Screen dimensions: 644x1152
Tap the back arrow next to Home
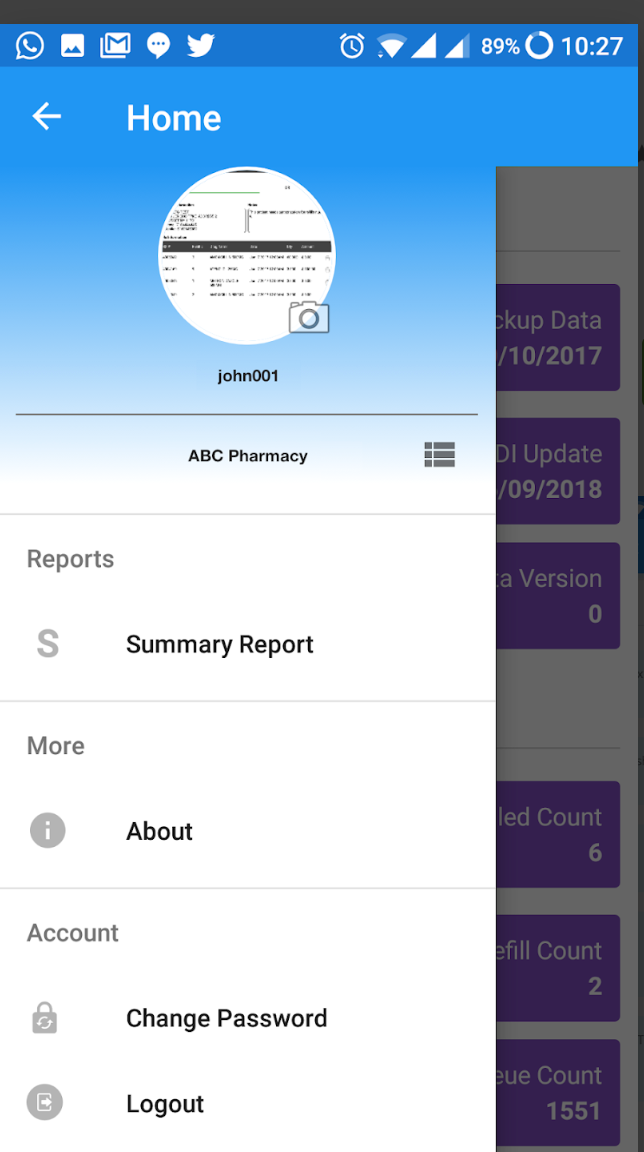pos(46,116)
